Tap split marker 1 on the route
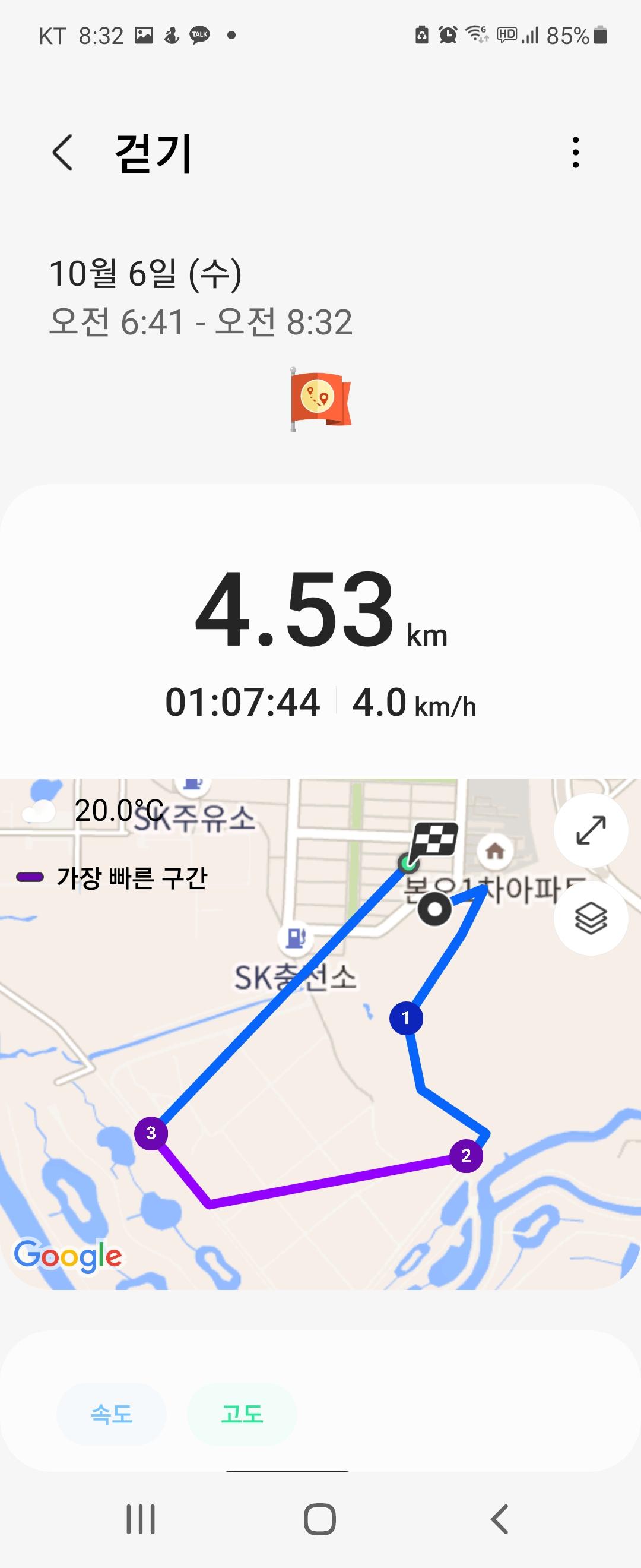This screenshot has height=1568, width=641. click(x=406, y=1018)
